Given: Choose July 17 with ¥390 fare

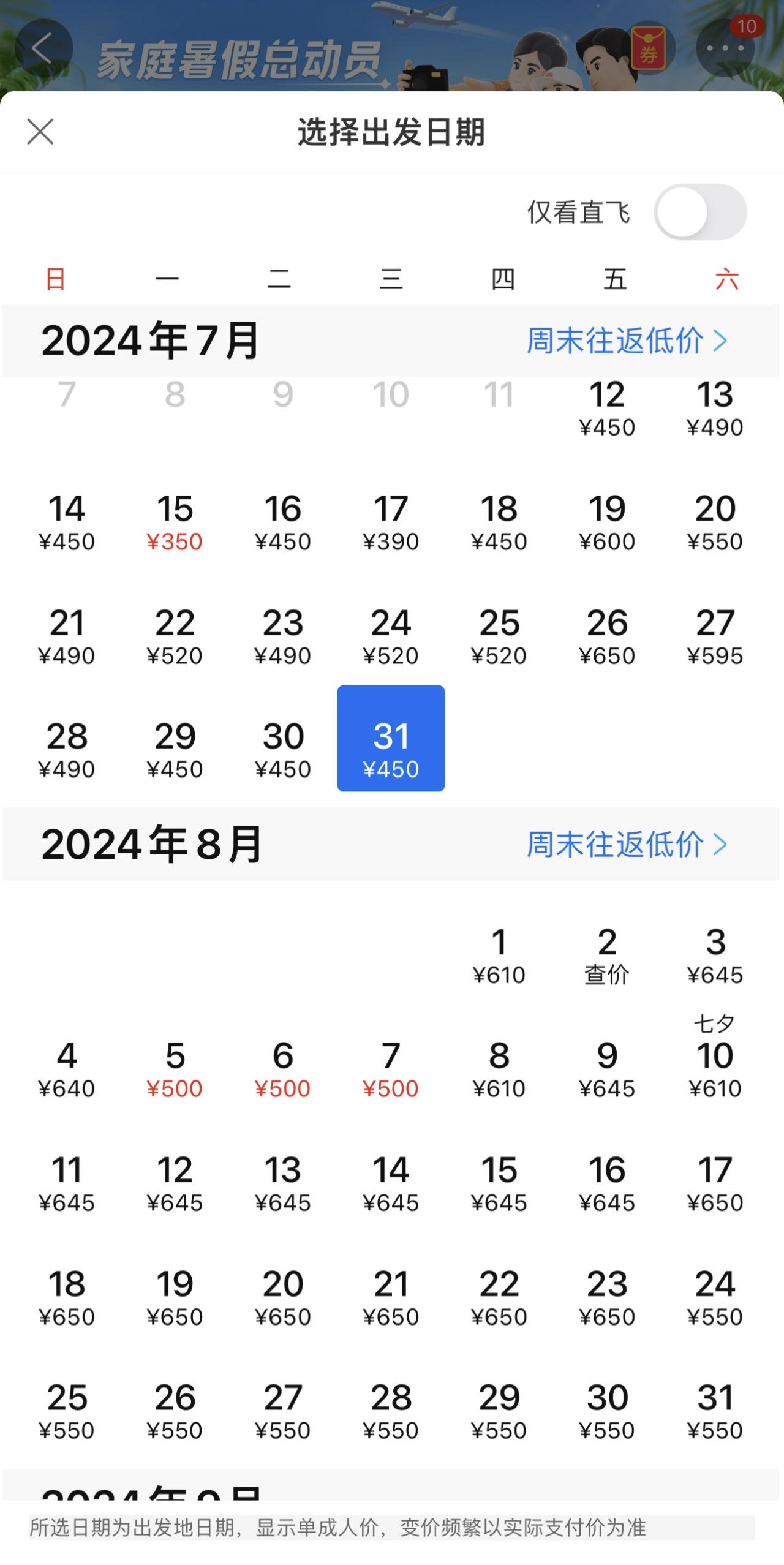Looking at the screenshot, I should pyautogui.click(x=391, y=522).
